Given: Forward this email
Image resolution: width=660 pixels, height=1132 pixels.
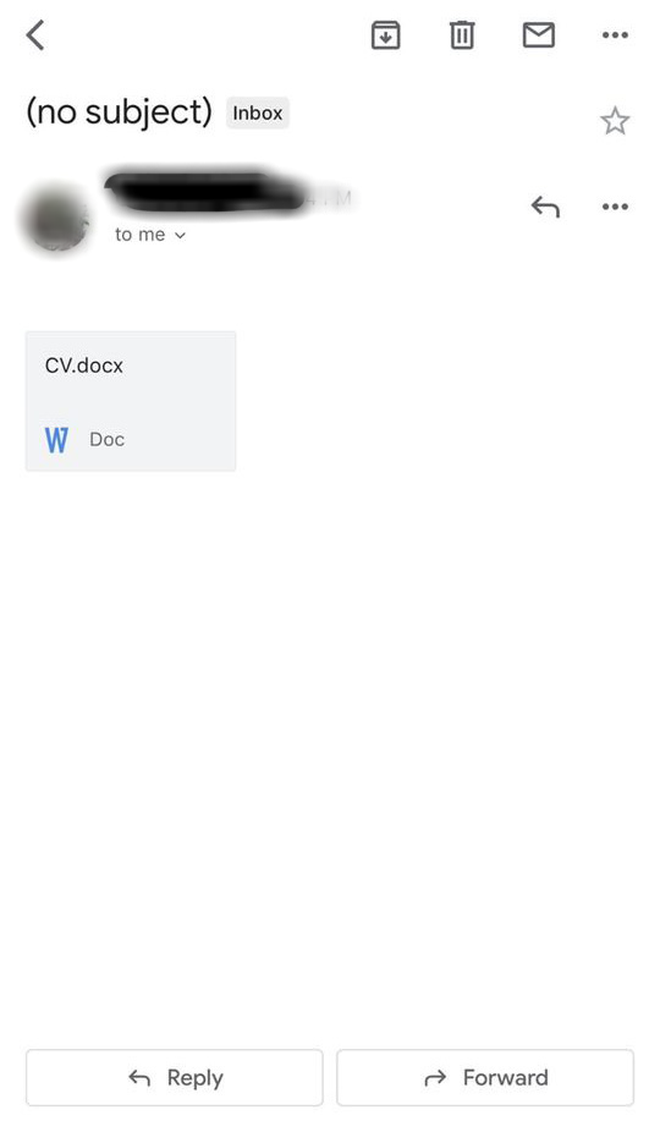Looking at the screenshot, I should coord(485,1077).
